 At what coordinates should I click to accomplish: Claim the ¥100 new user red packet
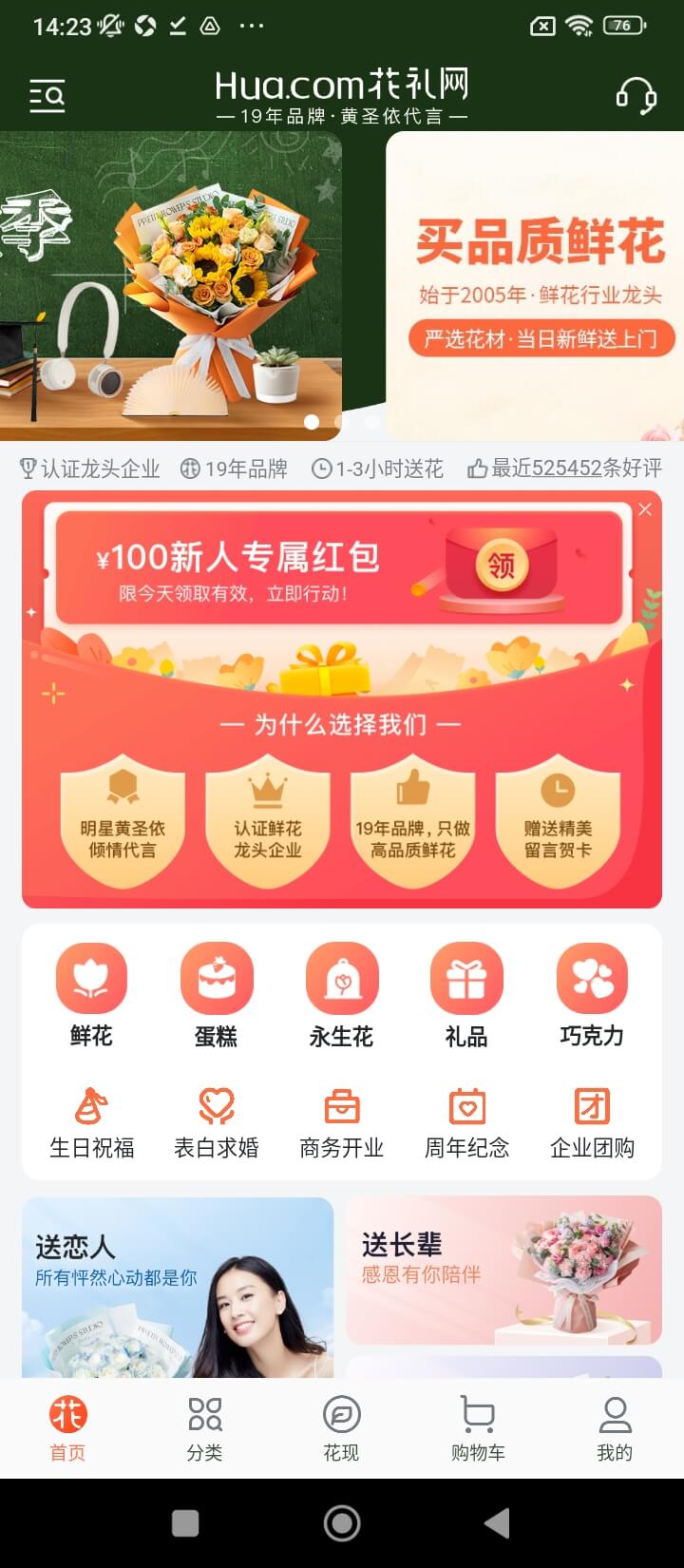pyautogui.click(x=501, y=567)
